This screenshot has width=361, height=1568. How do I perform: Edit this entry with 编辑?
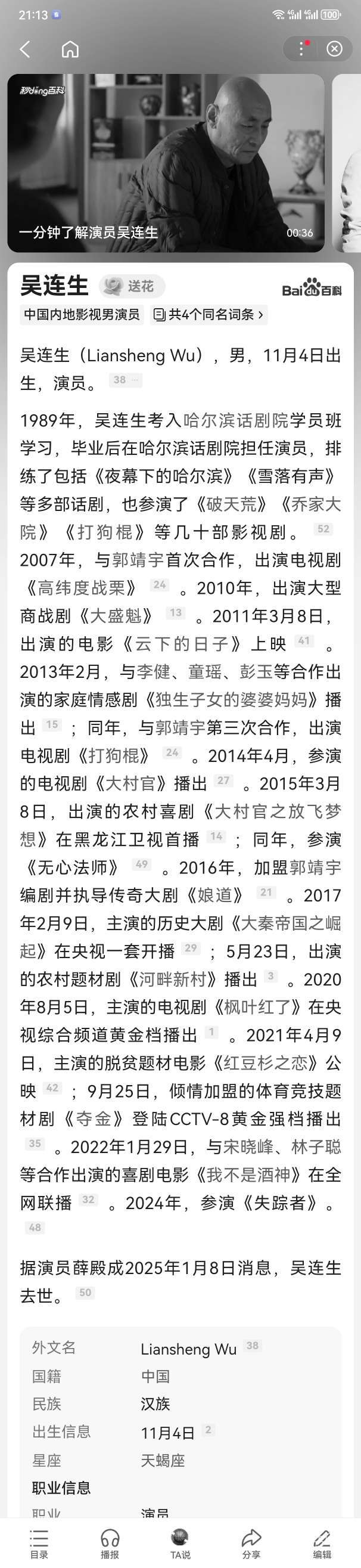(322, 1545)
